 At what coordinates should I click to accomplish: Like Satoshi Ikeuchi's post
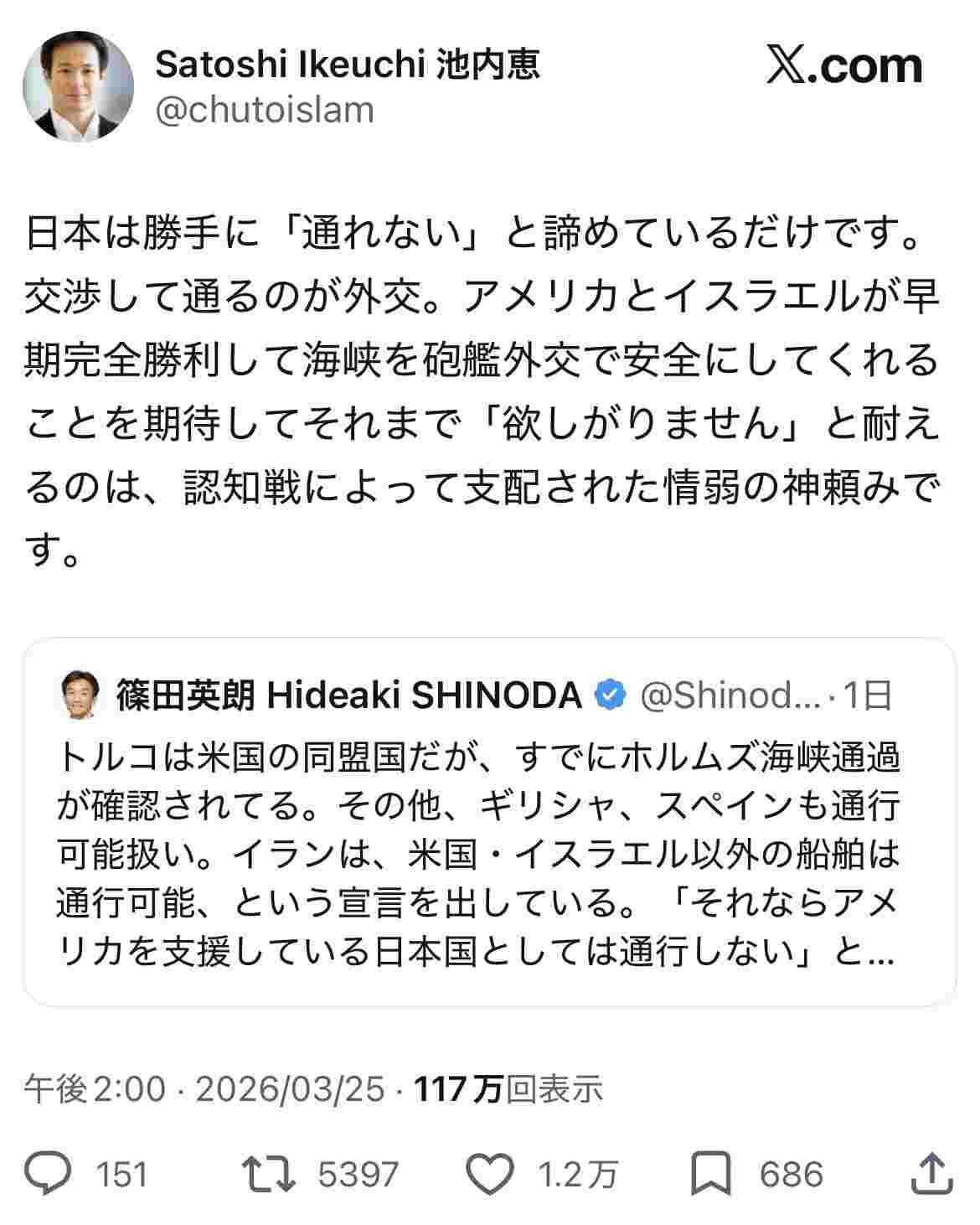(x=489, y=1174)
